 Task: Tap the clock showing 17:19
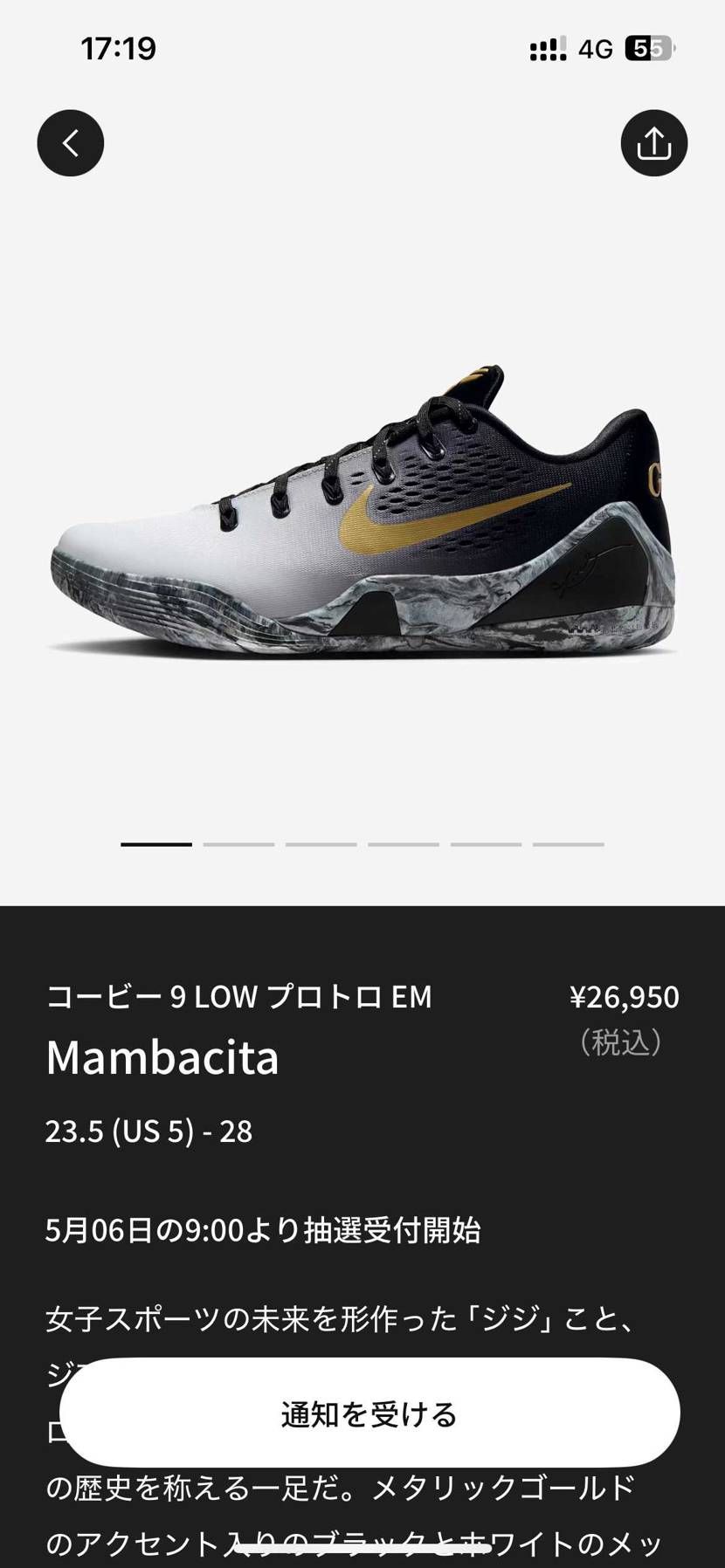[x=118, y=50]
